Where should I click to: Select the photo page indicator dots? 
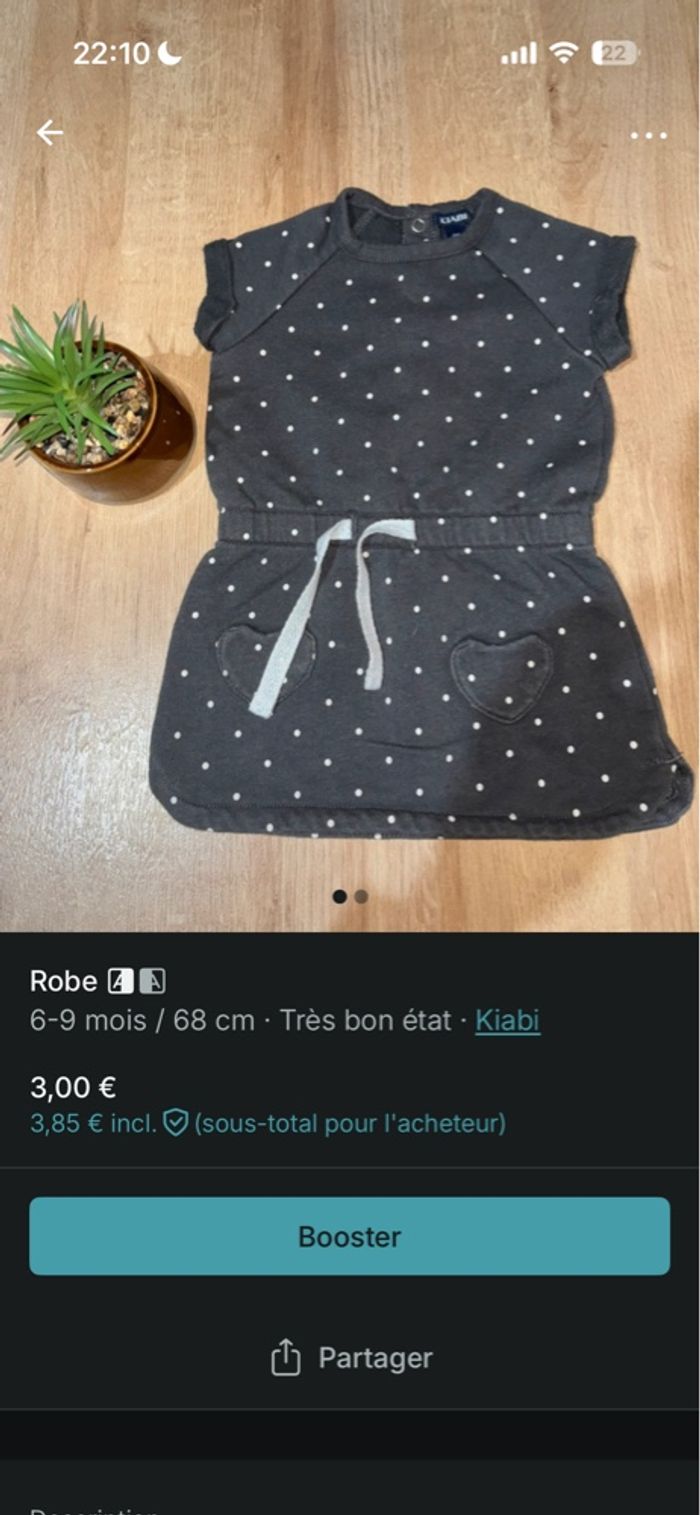click(x=350, y=897)
